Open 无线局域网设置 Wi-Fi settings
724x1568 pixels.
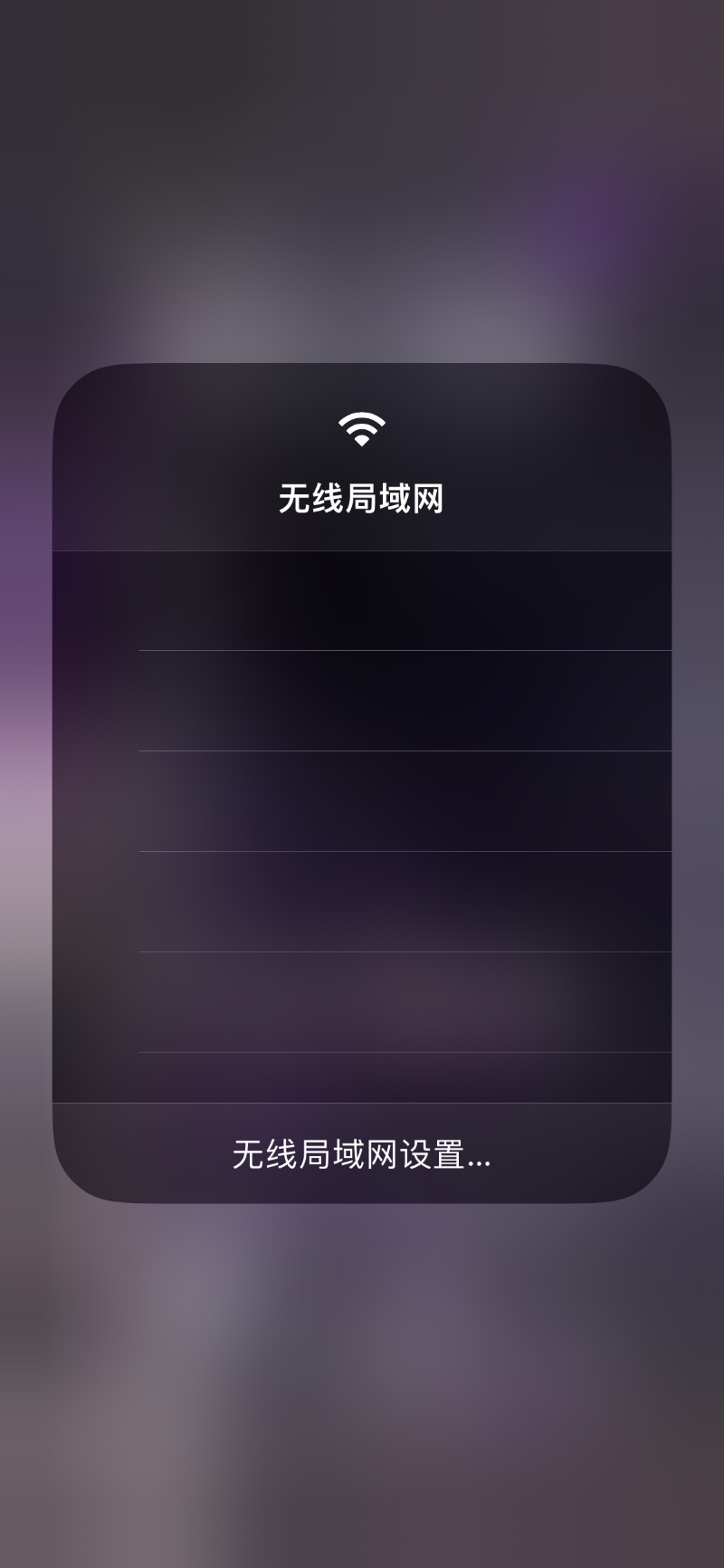(362, 1153)
